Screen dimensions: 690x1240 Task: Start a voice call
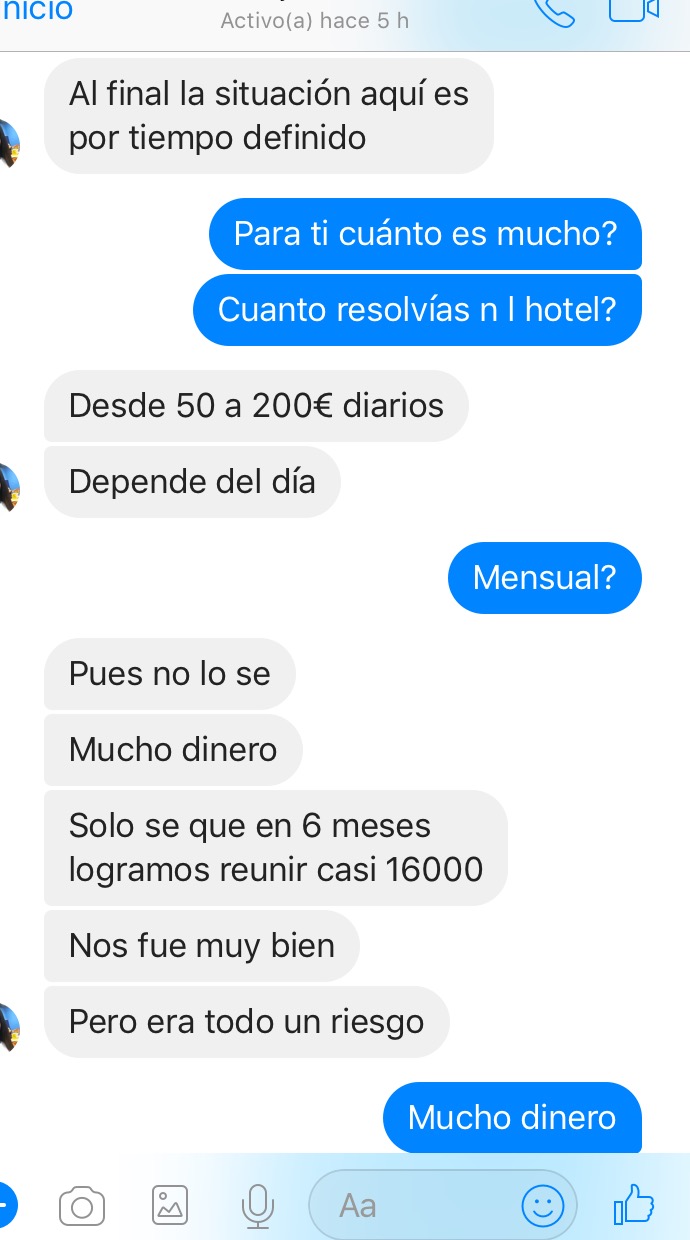coord(555,11)
